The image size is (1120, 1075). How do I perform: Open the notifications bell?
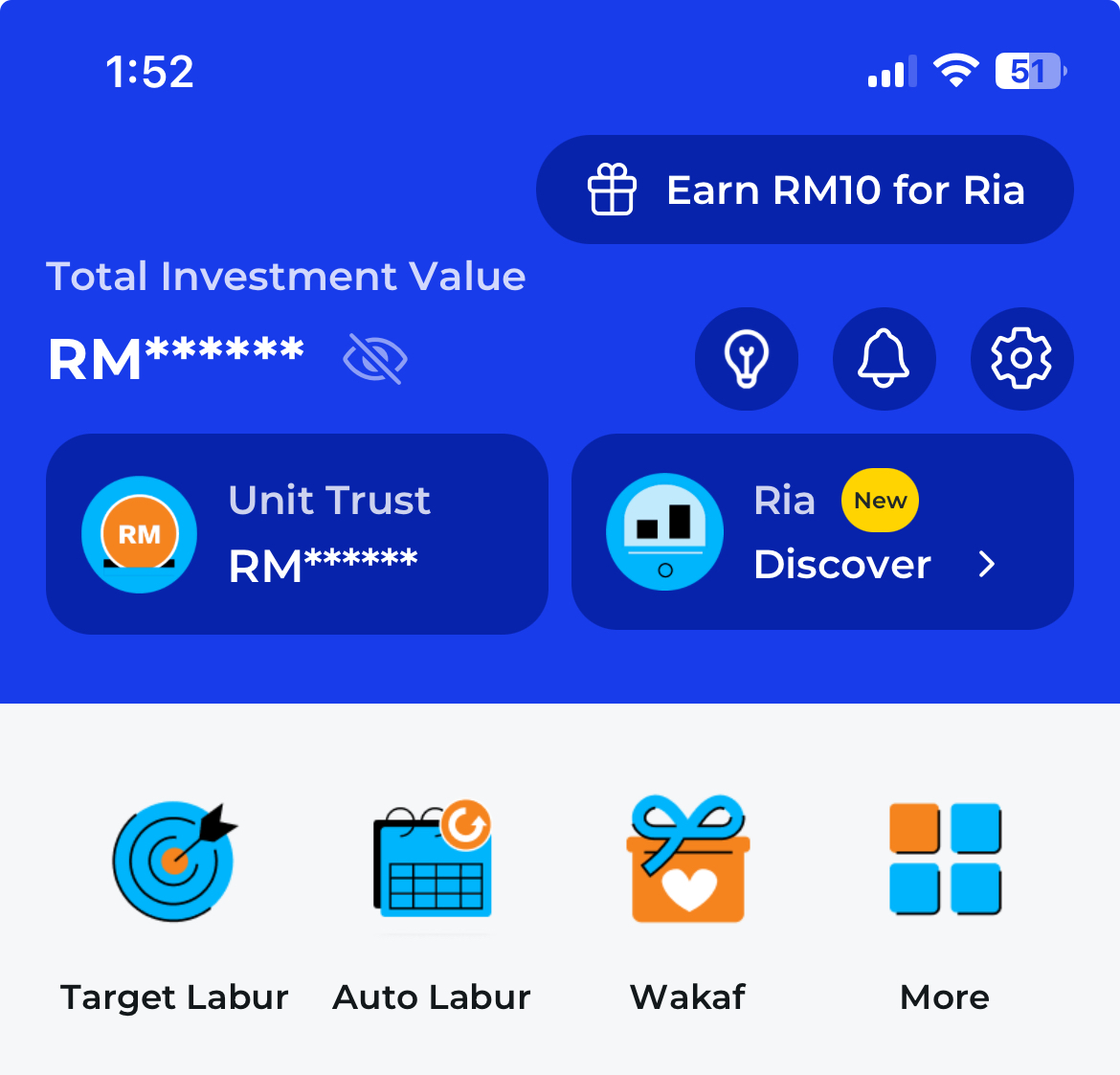click(x=884, y=359)
